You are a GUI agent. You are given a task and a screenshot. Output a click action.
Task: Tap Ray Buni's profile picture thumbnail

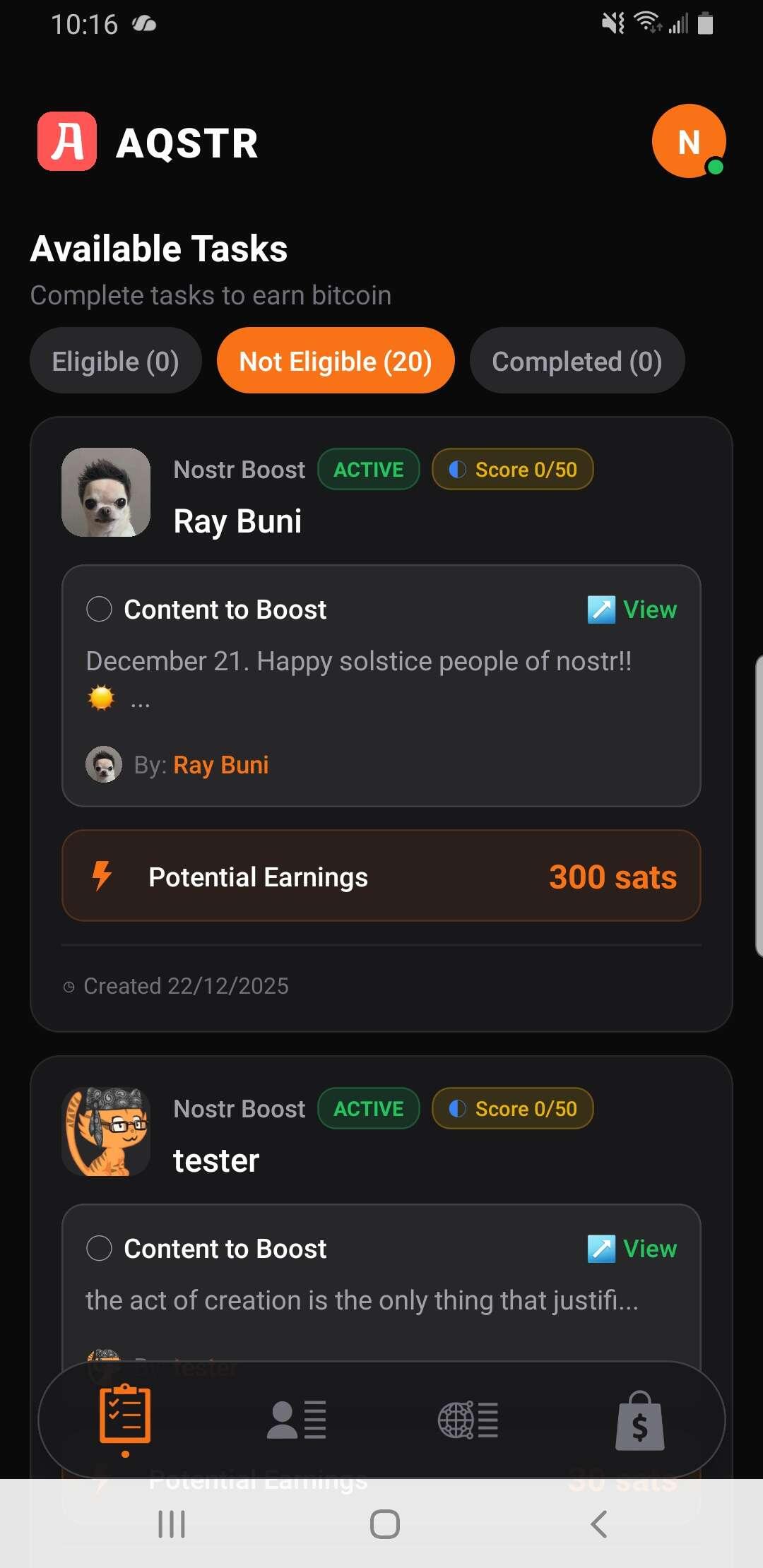coord(106,492)
